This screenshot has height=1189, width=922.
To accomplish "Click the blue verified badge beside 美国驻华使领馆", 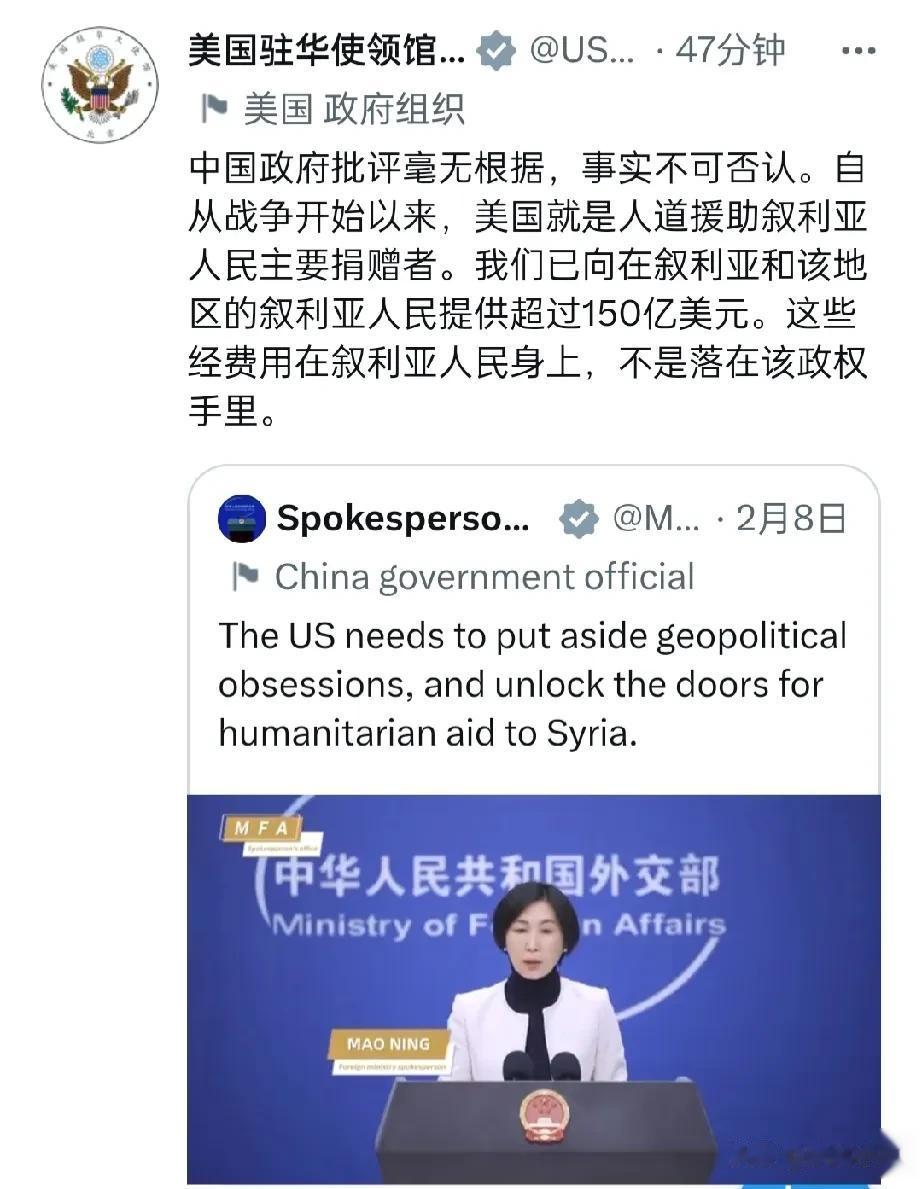I will 492,47.
